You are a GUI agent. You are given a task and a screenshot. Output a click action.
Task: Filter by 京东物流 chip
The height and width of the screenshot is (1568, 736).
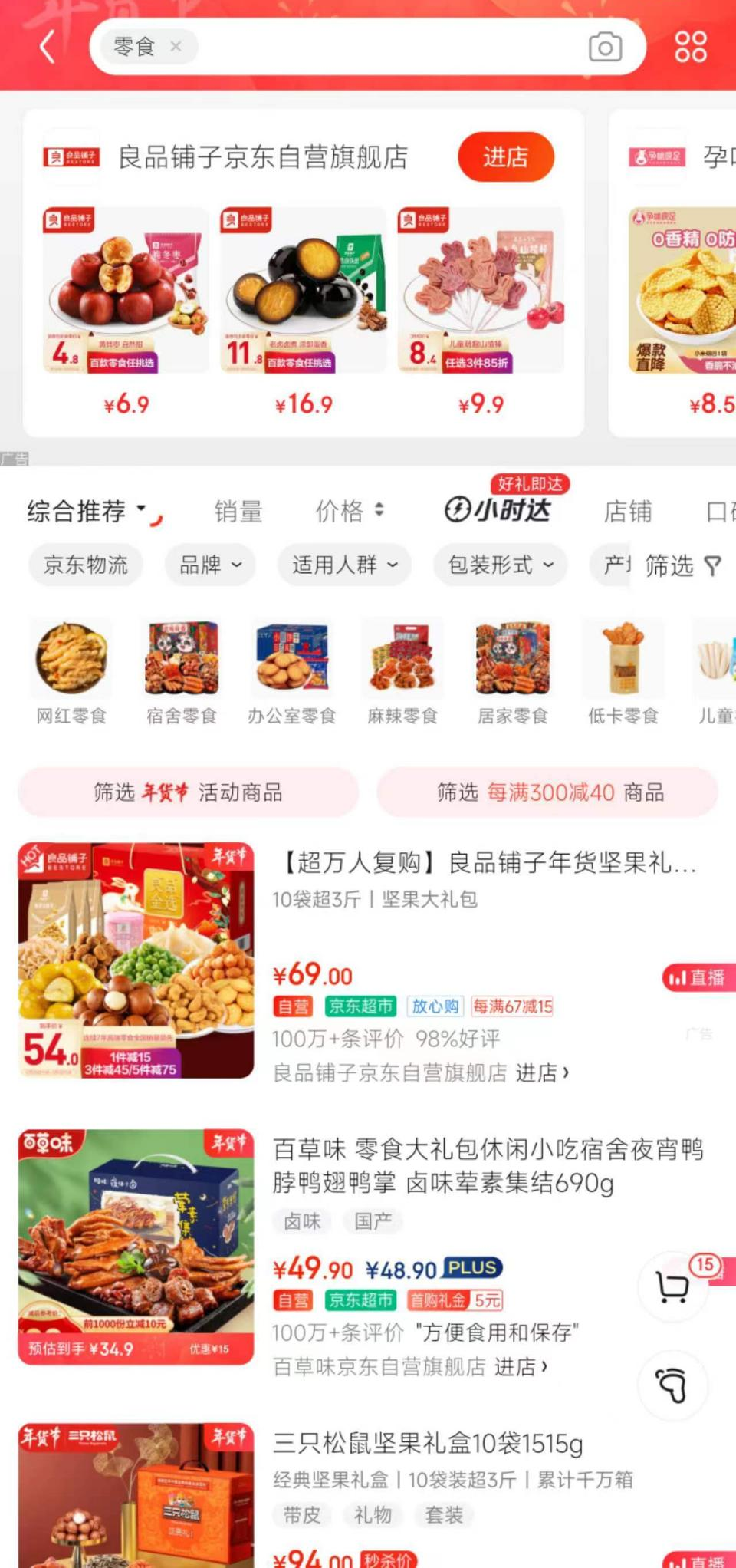tap(86, 565)
